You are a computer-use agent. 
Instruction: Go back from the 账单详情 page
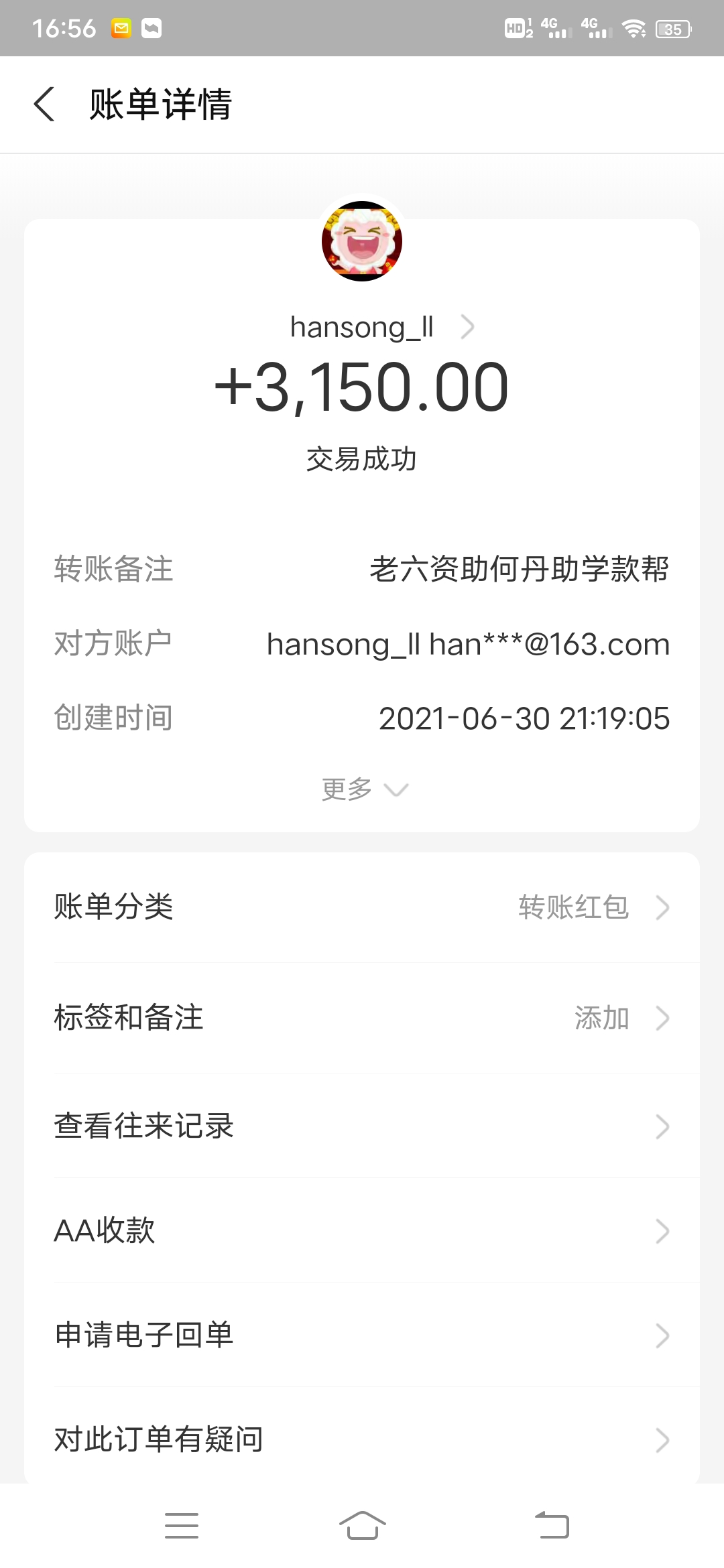pyautogui.click(x=44, y=105)
